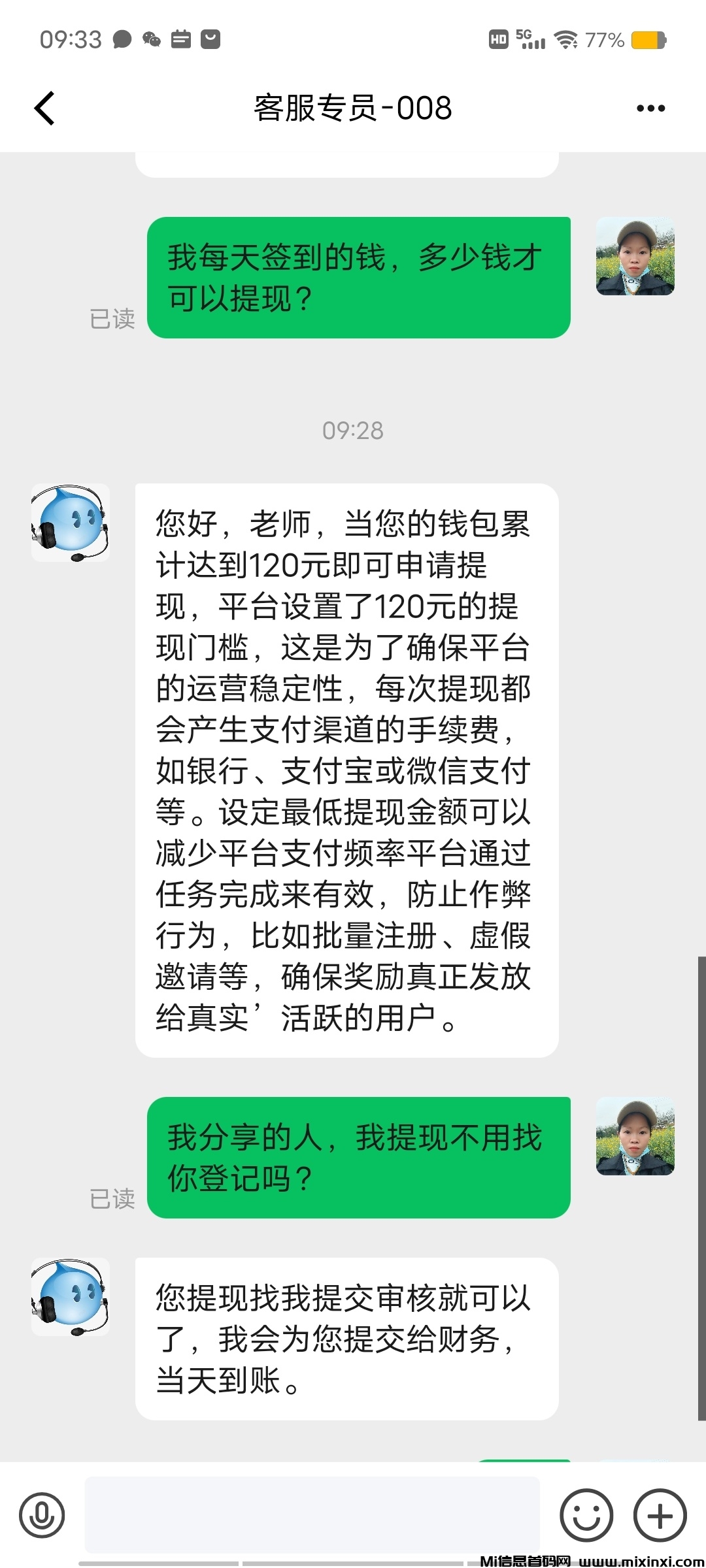This screenshot has width=706, height=1568.
Task: Tap the plus icon to attach content
Action: coord(660,1514)
